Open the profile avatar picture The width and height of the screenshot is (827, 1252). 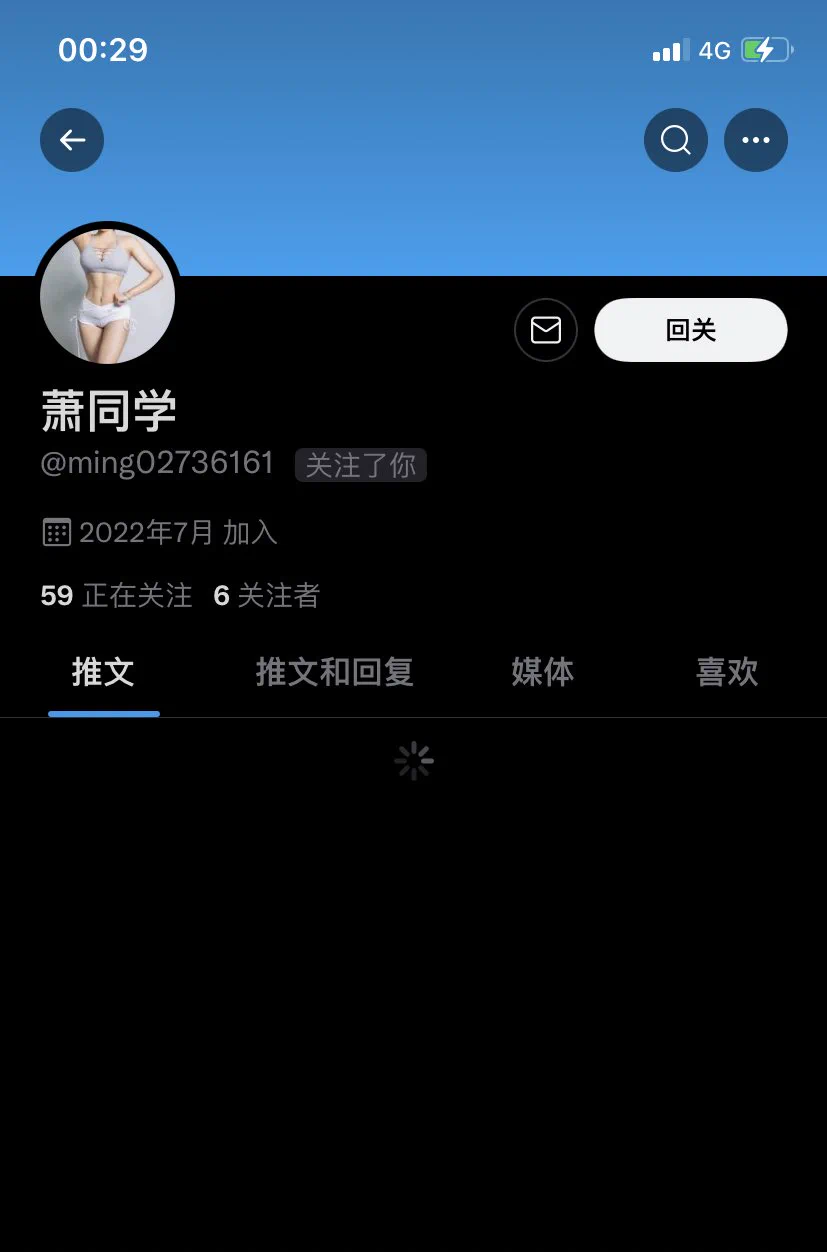click(108, 296)
